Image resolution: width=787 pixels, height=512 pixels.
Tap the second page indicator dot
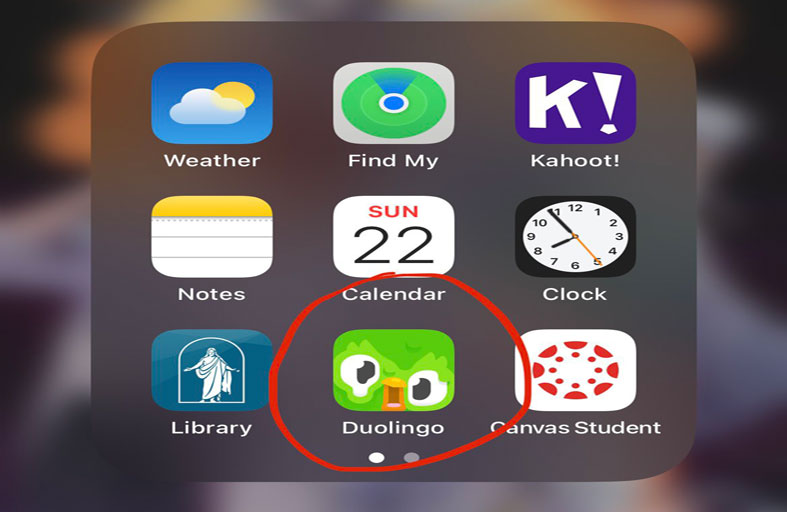tap(411, 458)
